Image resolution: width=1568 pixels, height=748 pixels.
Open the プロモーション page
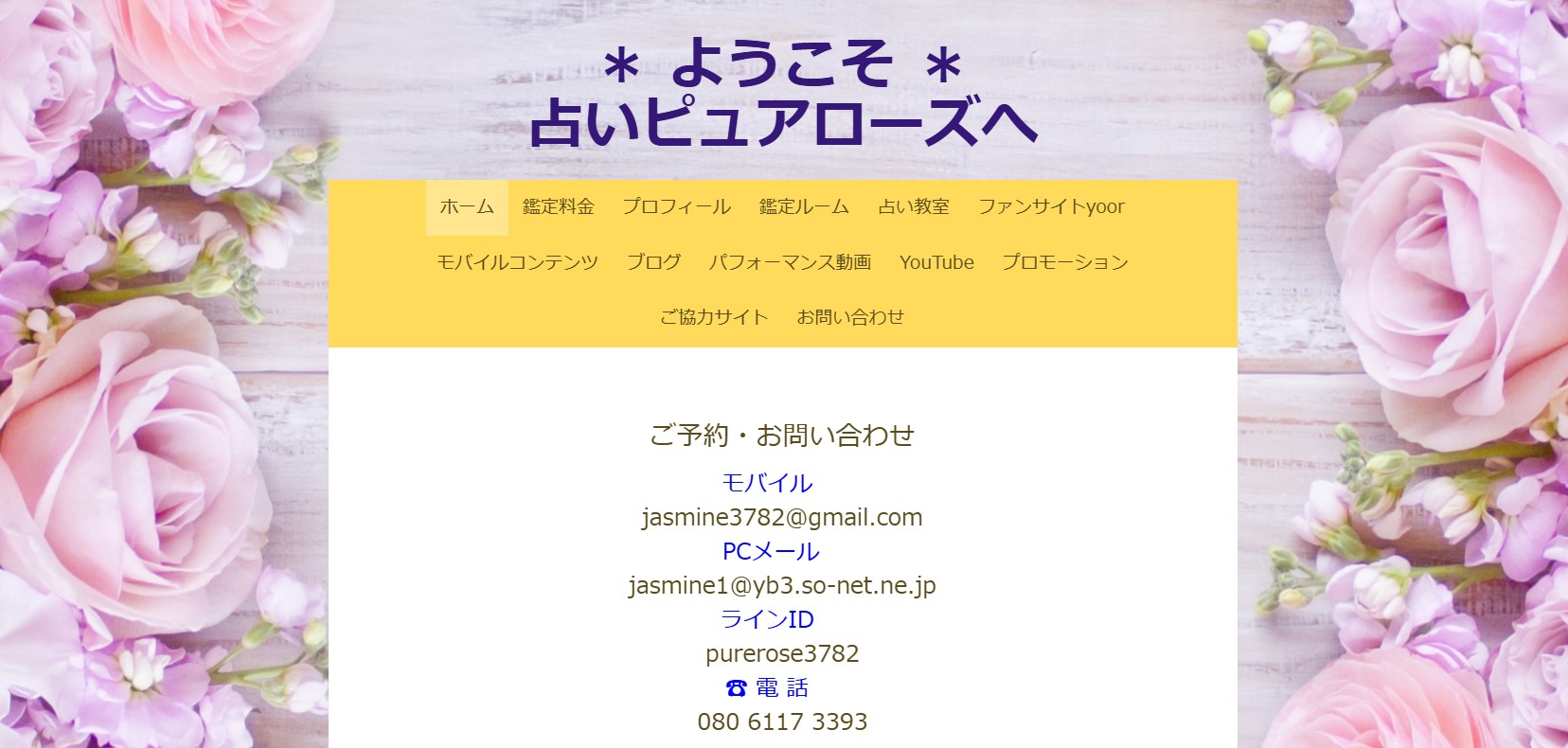tap(1064, 262)
